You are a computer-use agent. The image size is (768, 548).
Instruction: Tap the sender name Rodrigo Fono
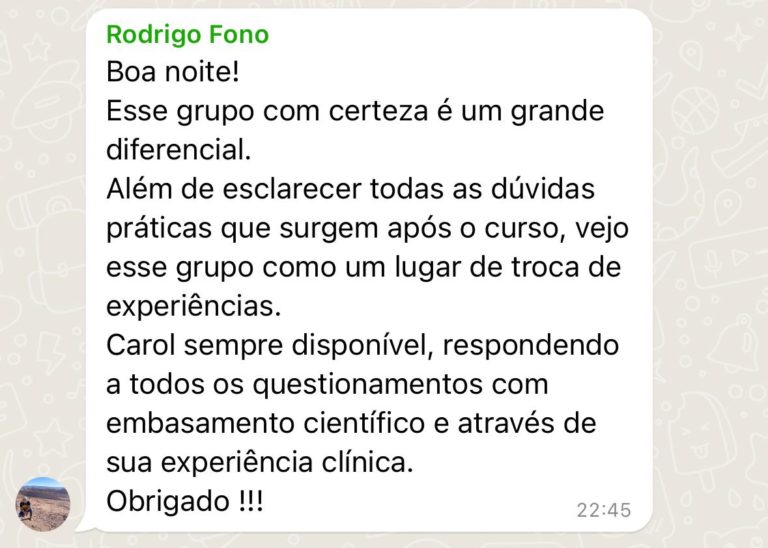pos(187,35)
